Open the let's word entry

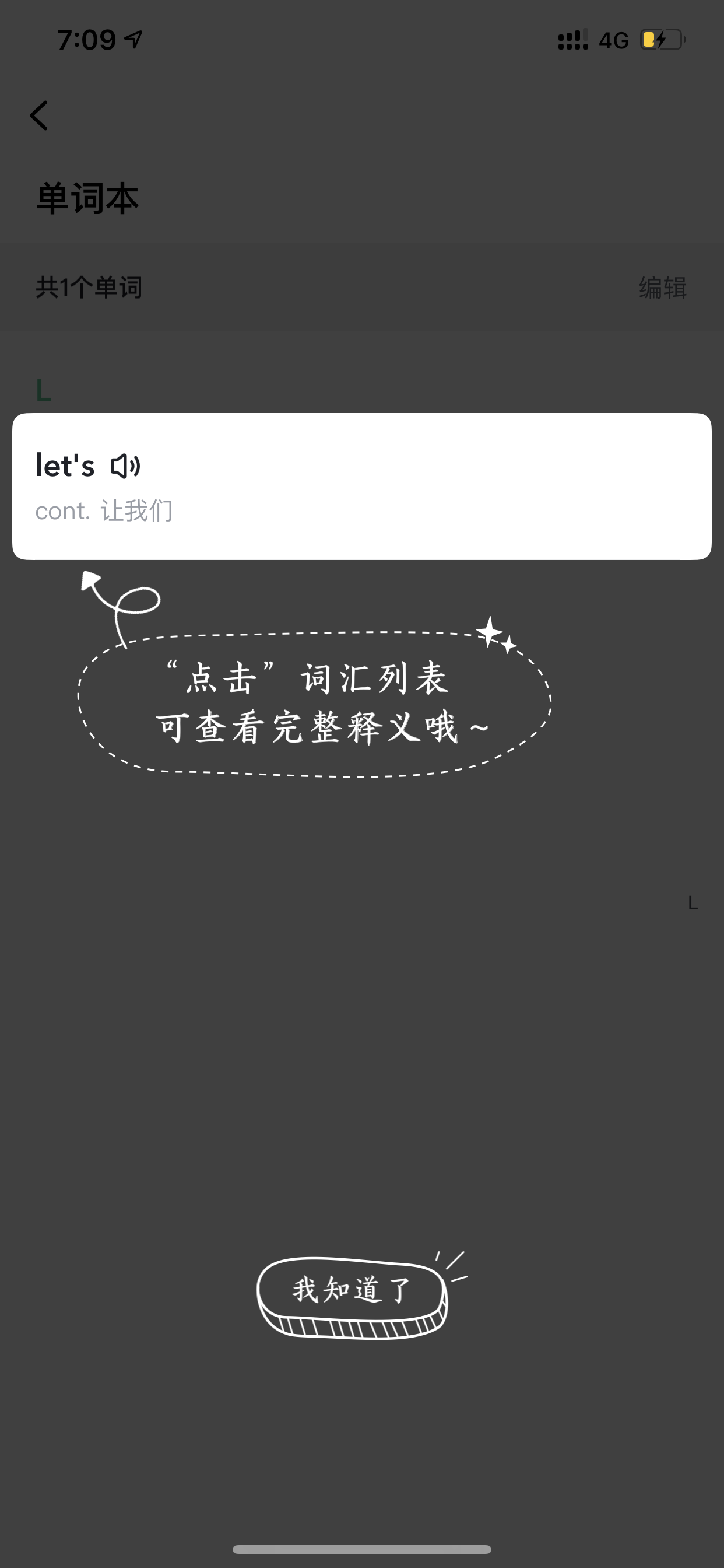tap(362, 487)
